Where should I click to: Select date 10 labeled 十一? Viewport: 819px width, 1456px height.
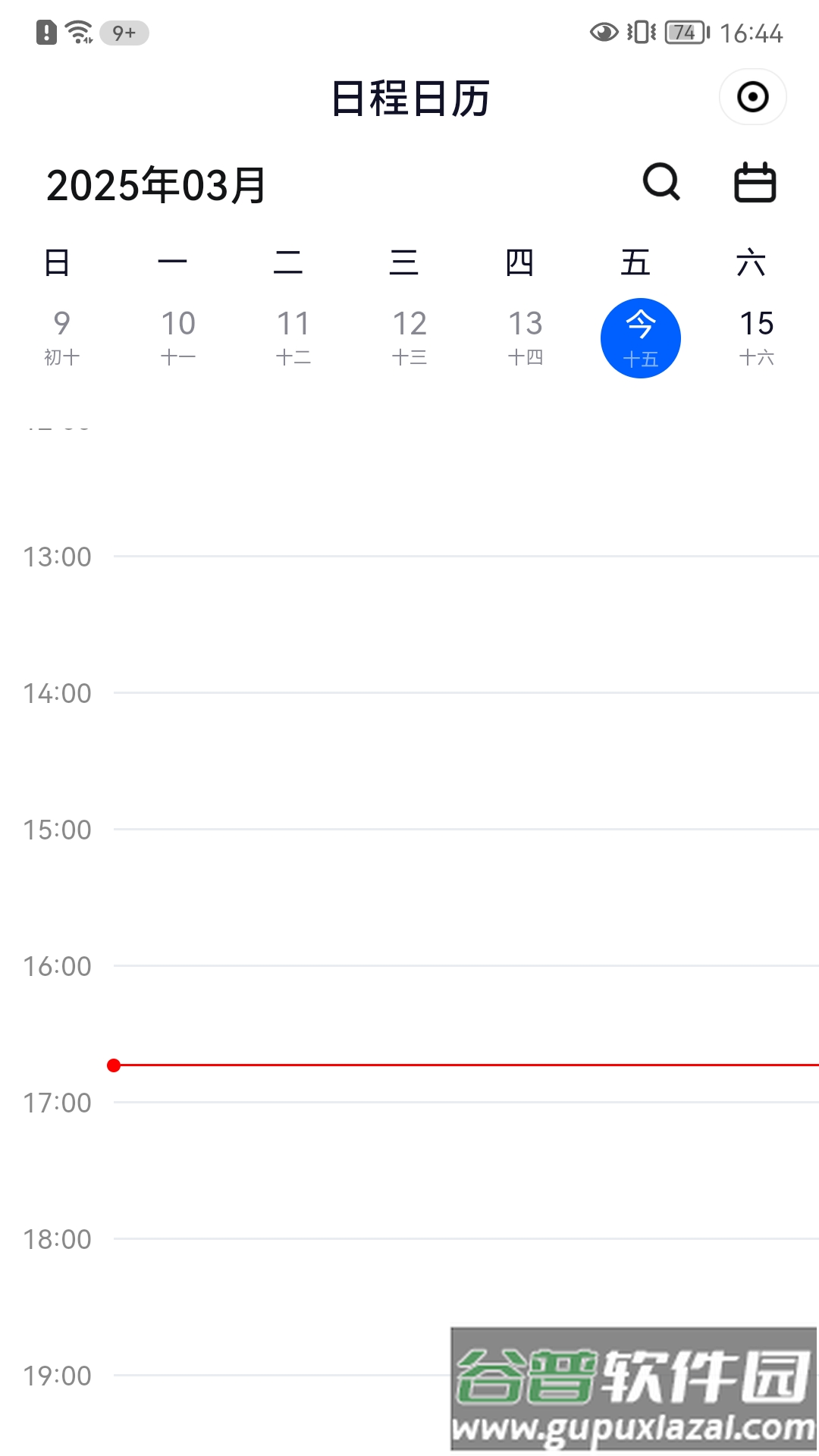tap(177, 337)
